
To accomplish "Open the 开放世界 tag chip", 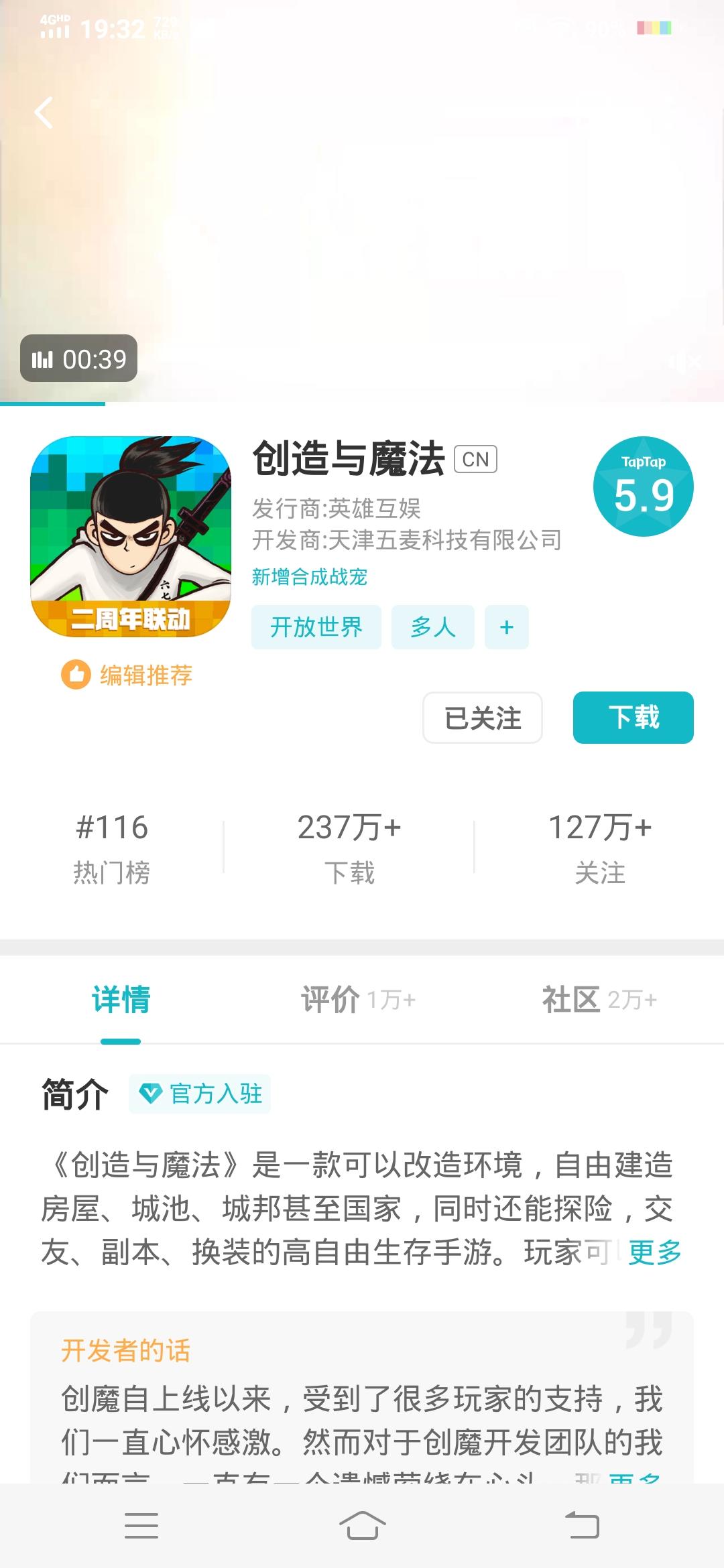I will coord(316,627).
